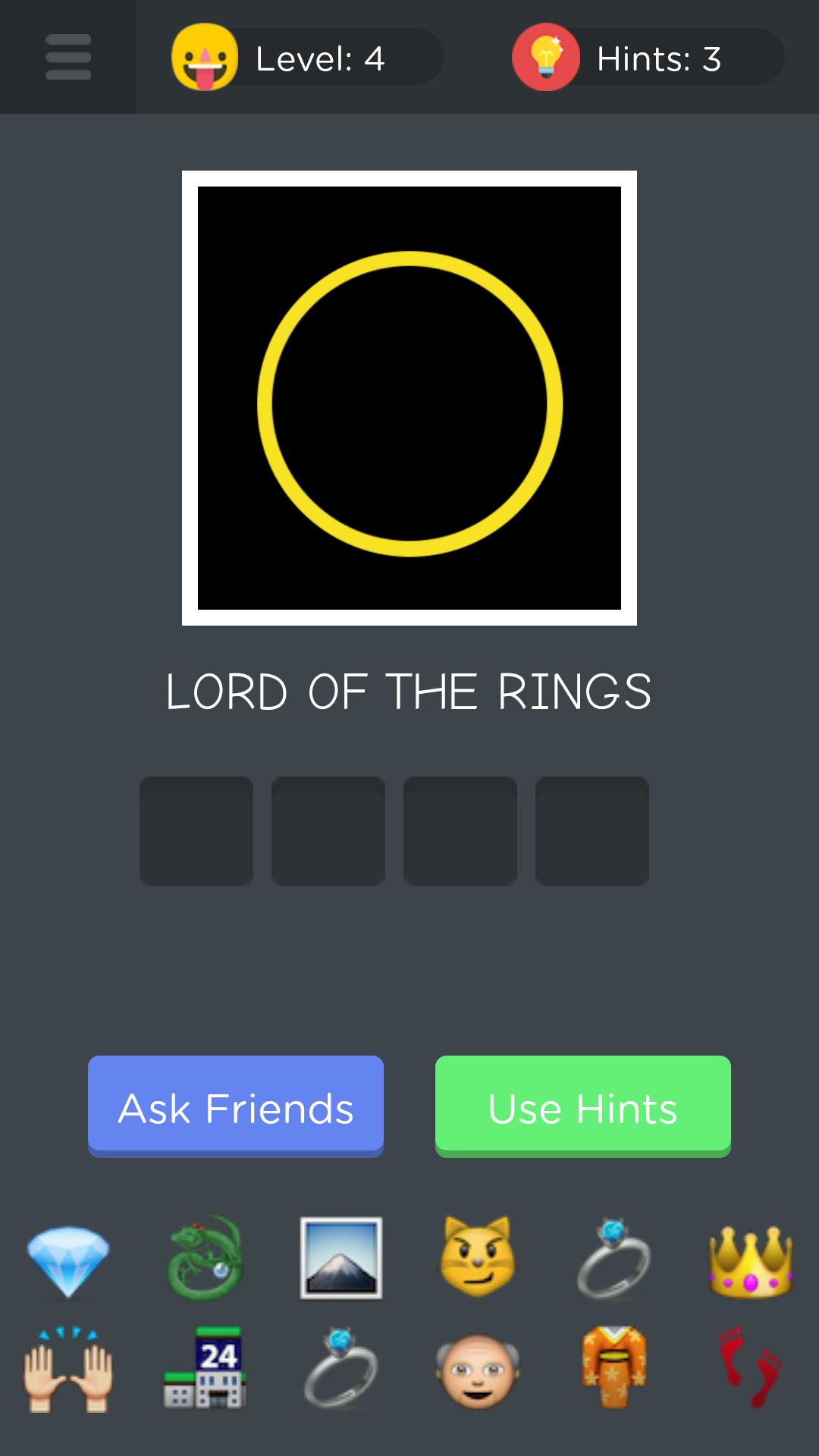Choose the raised hands emoji
Screen dimensions: 819x1456
68,1369
